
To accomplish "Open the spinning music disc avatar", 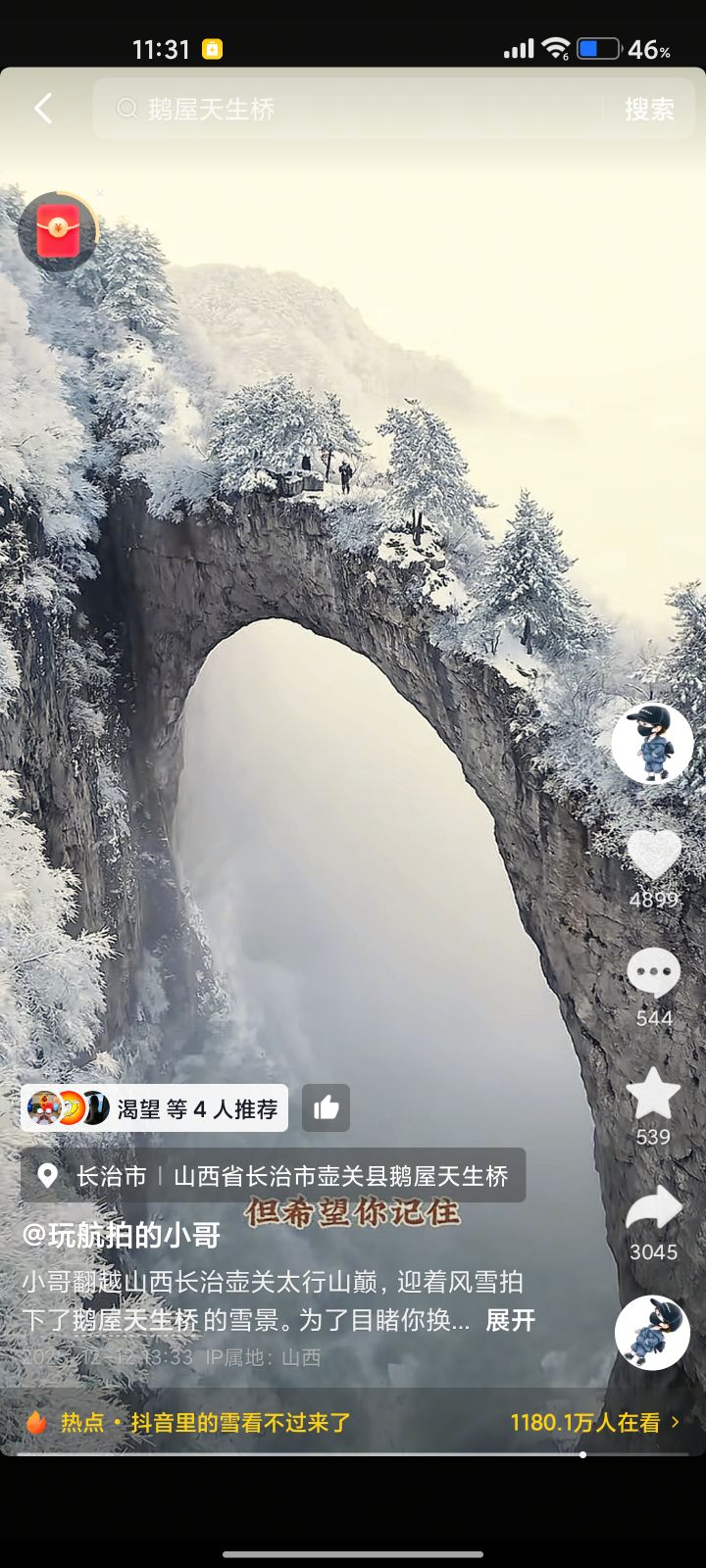I will [652, 1333].
